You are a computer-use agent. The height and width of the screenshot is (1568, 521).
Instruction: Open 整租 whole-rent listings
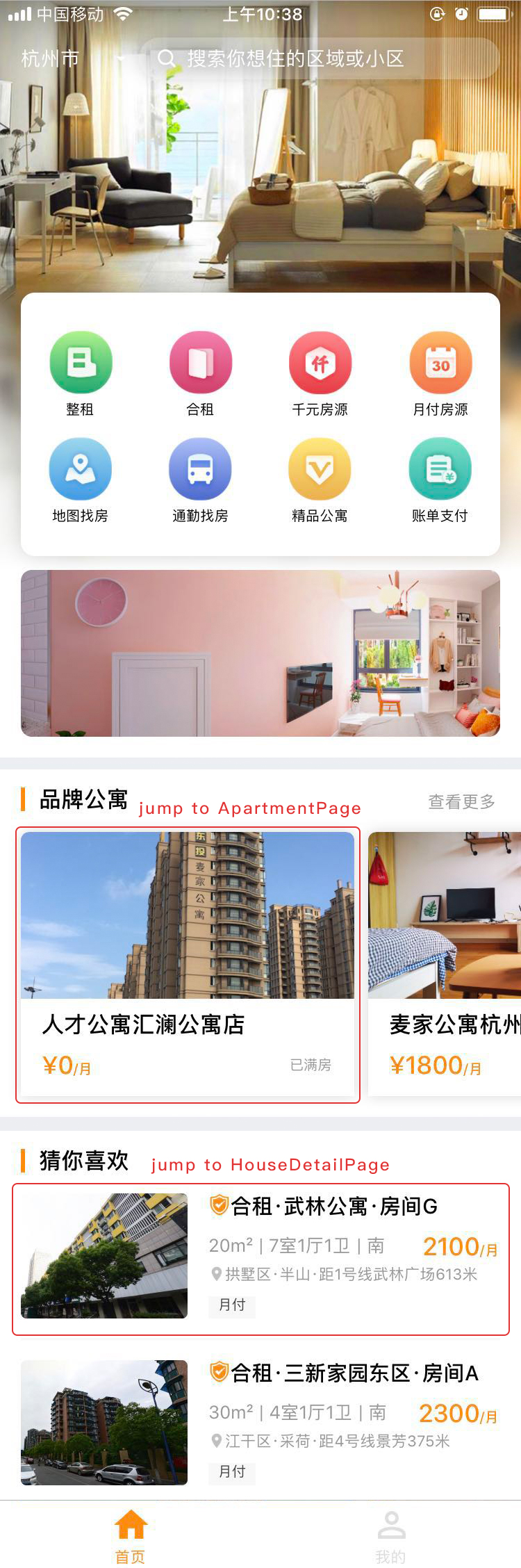[x=80, y=374]
